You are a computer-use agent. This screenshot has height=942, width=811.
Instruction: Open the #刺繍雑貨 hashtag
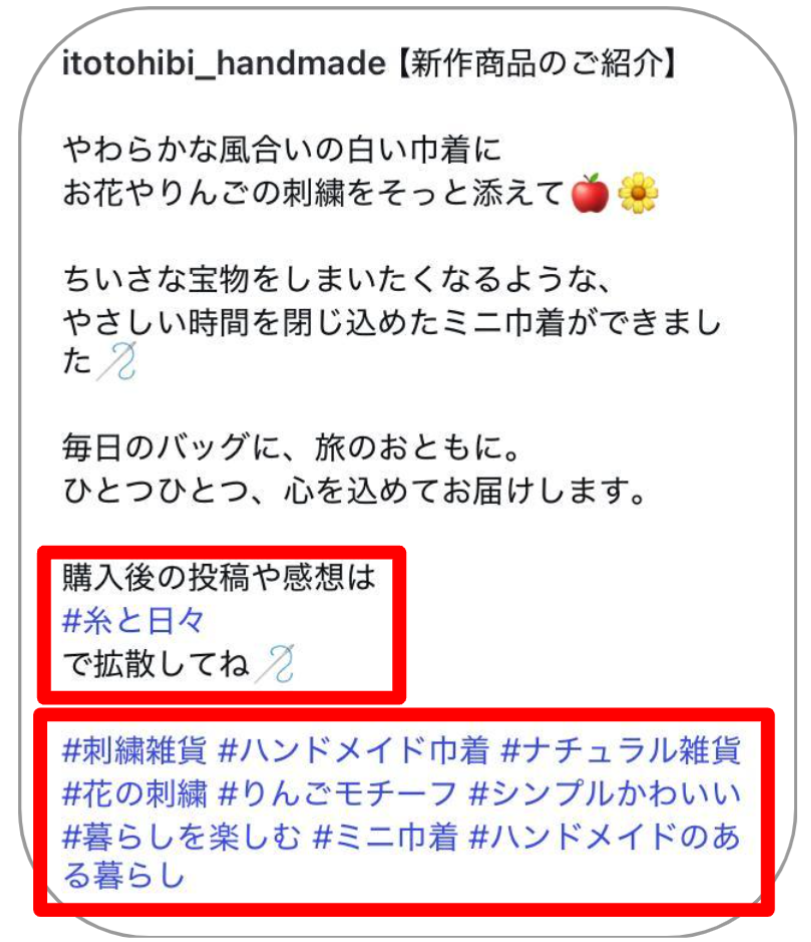point(134,750)
